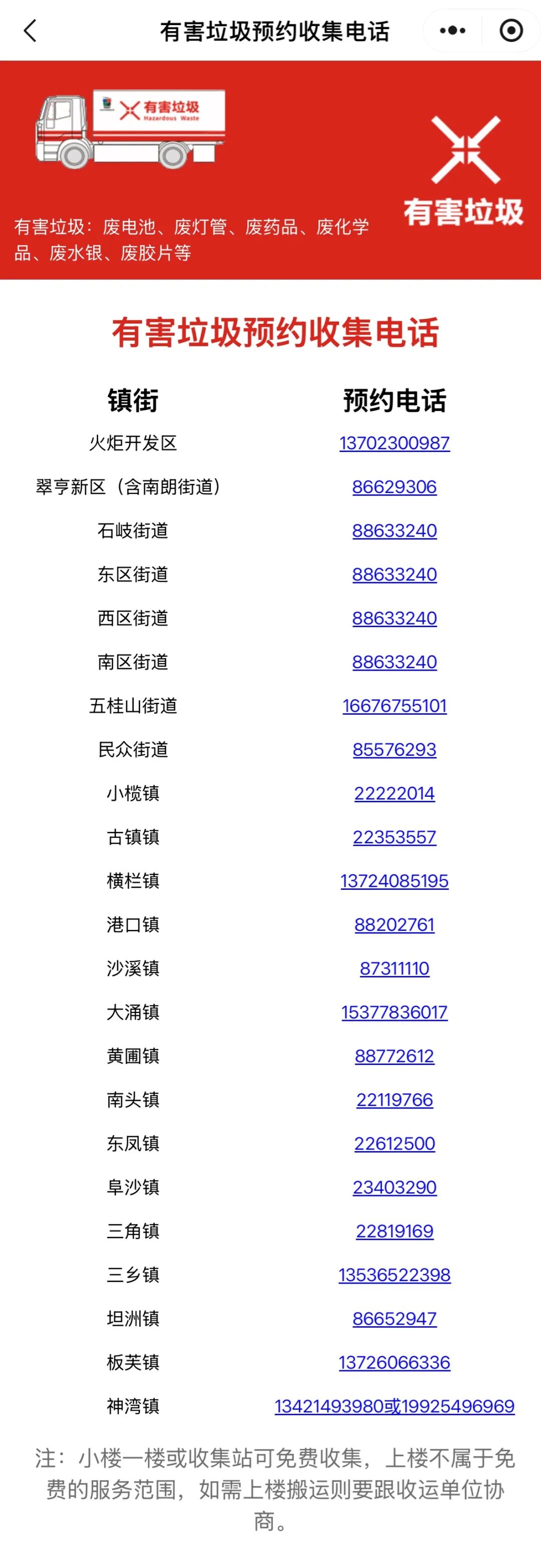The width and height of the screenshot is (541, 1568).
Task: Dial 东凤镇 number 22612500
Action: (394, 1144)
